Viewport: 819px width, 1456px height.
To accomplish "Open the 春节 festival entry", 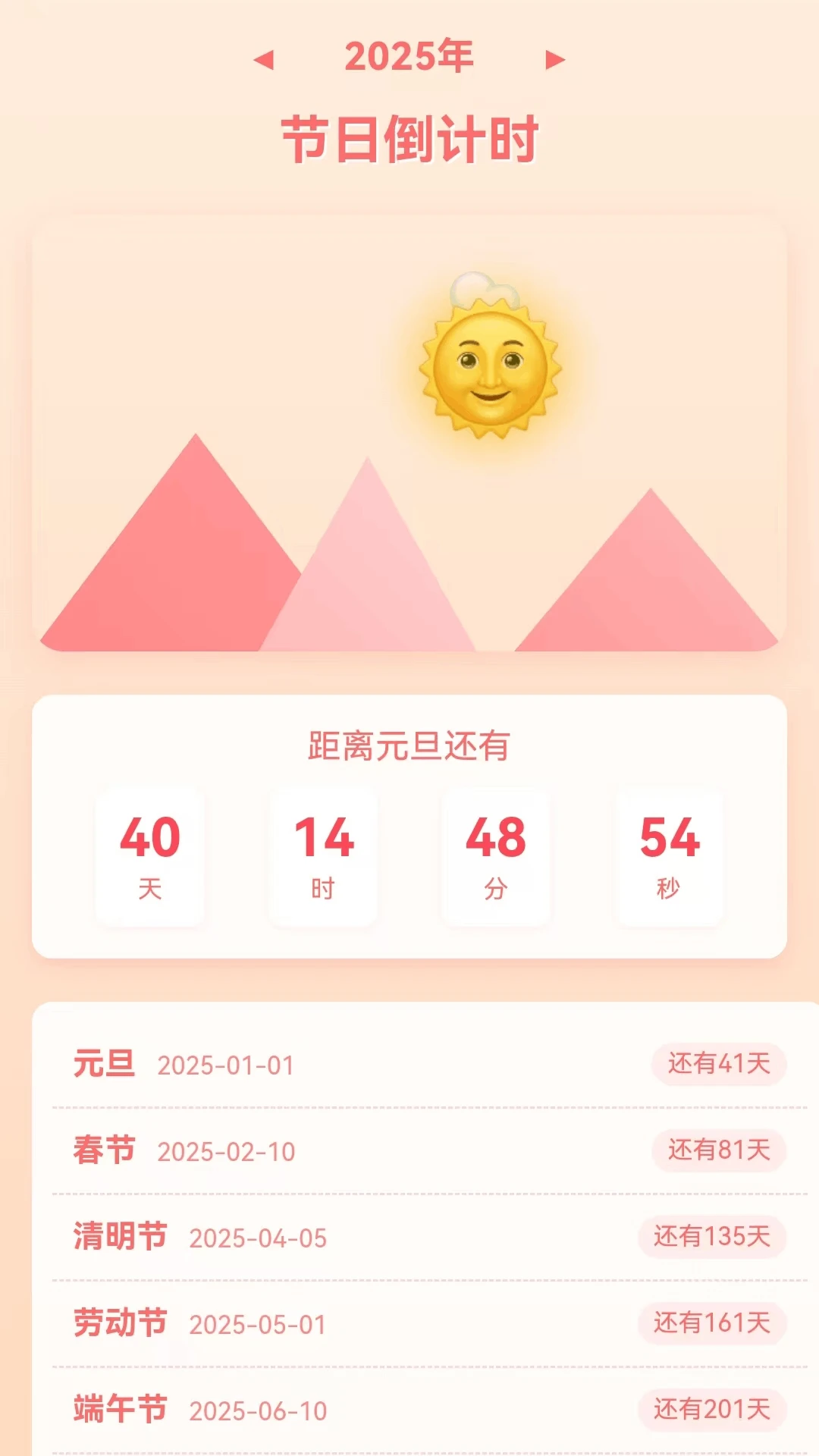I will click(104, 1150).
